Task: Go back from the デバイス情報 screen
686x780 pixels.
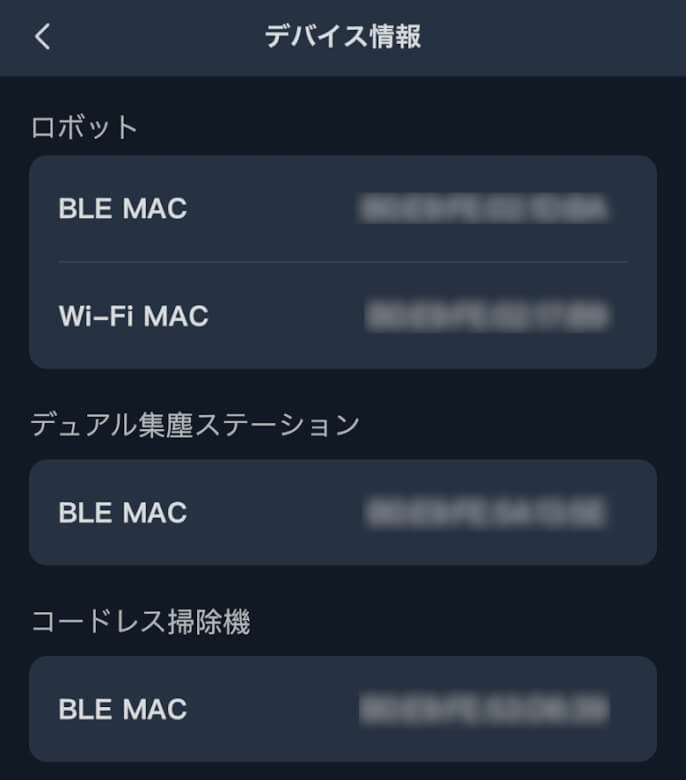Action: (x=41, y=37)
